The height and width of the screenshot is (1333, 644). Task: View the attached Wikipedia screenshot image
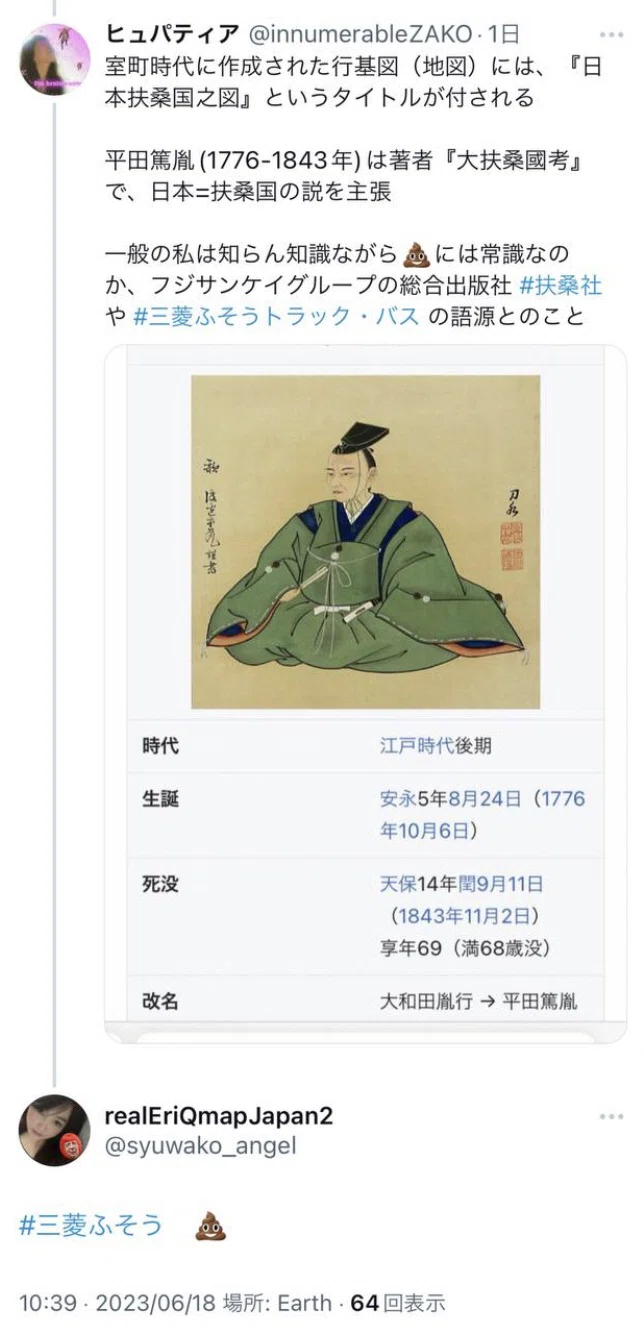coord(366,695)
